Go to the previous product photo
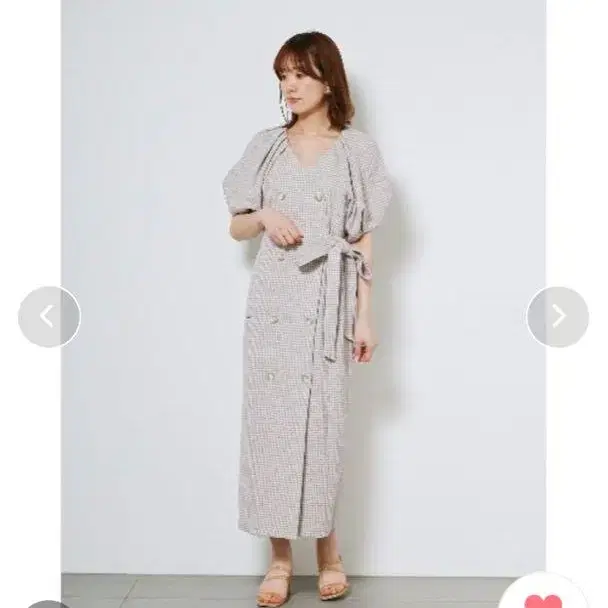This screenshot has height=608, width=608. point(49,316)
